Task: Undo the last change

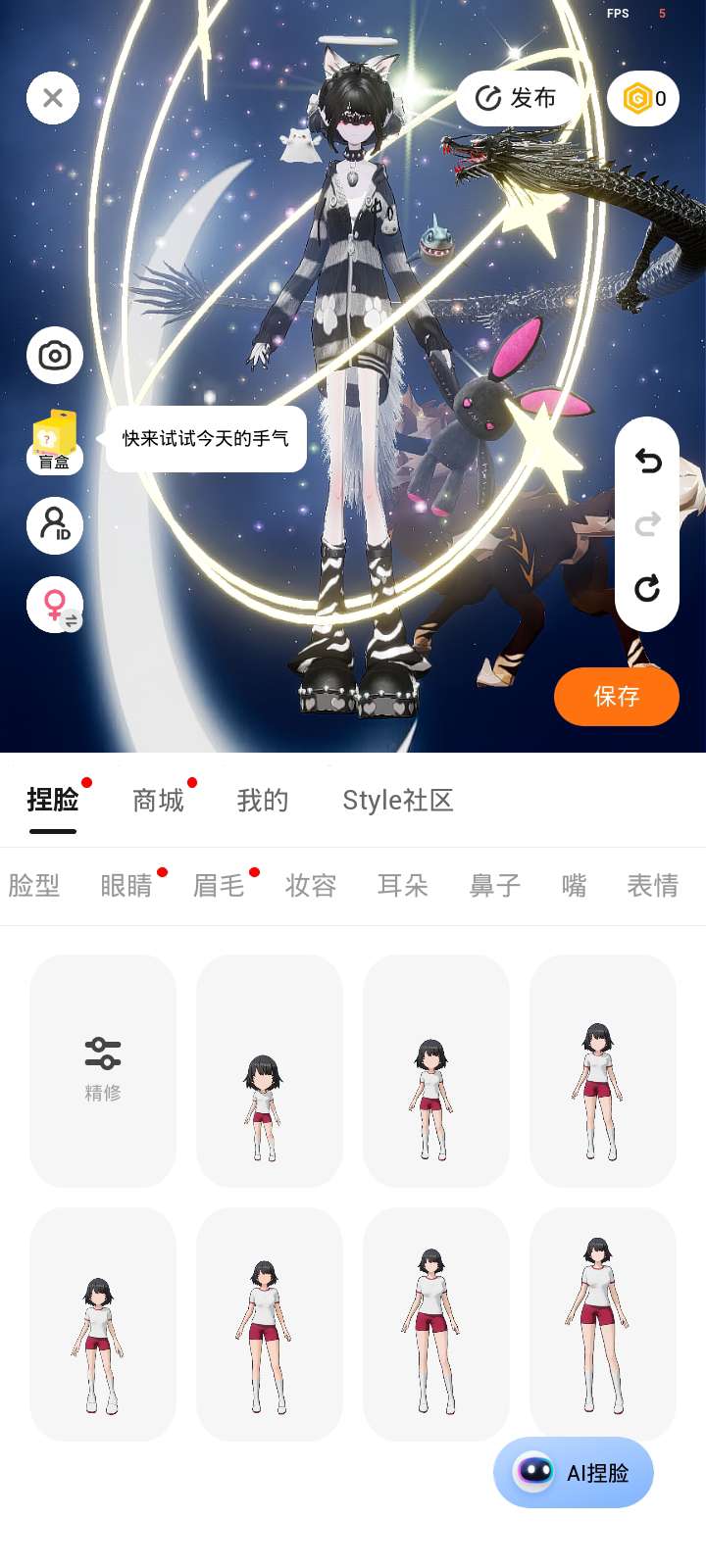Action: point(647,460)
